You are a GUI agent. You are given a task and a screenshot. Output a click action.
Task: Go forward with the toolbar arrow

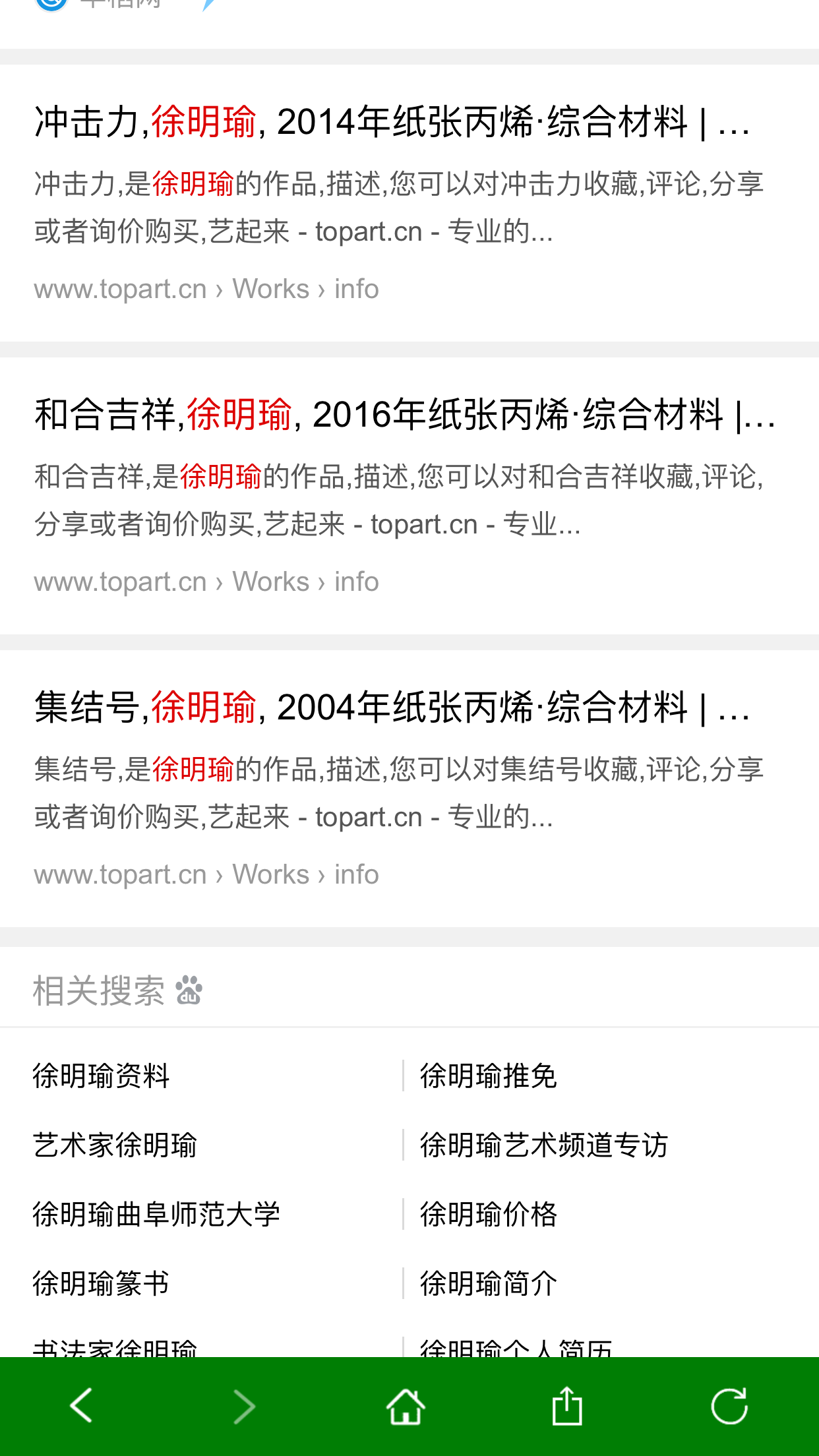pyautogui.click(x=244, y=1406)
